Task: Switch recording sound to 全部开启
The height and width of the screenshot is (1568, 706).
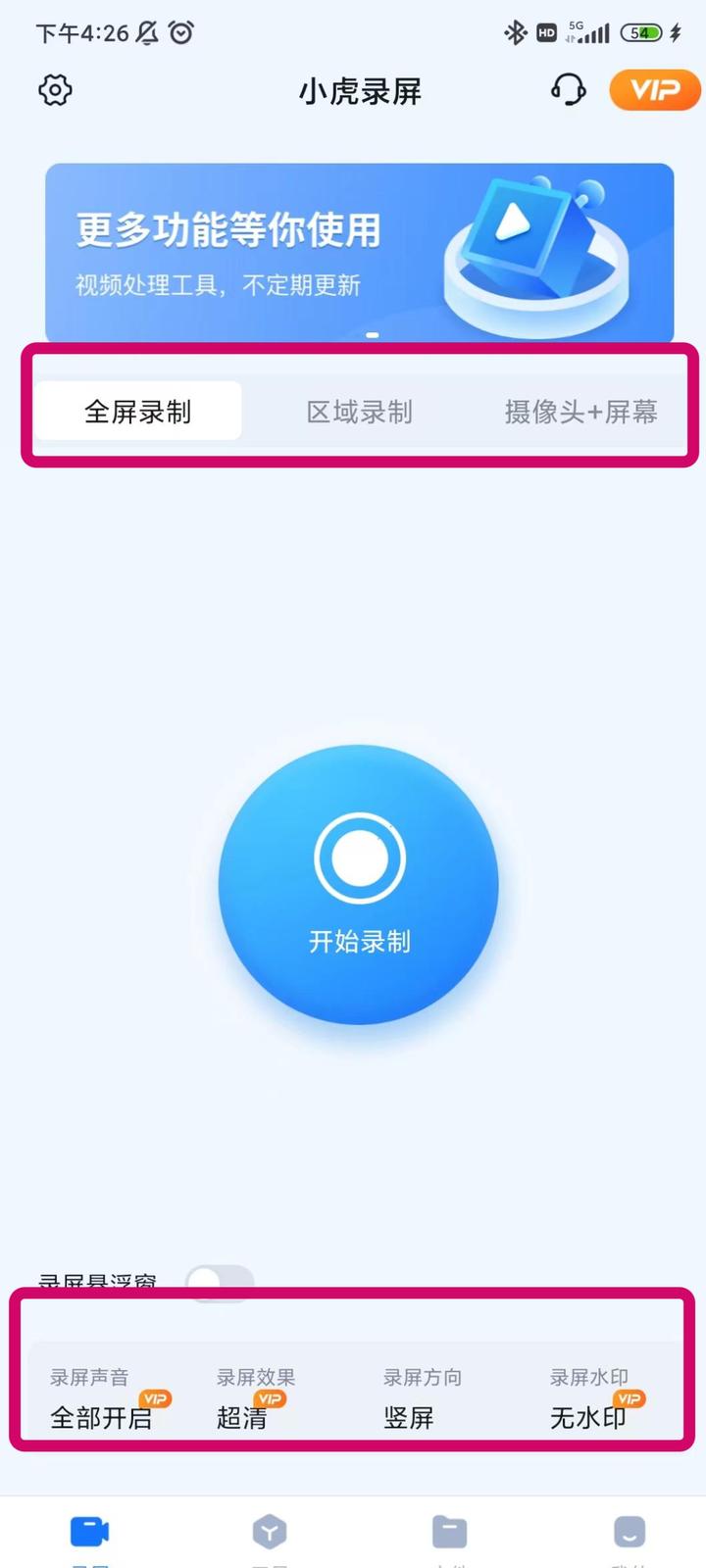Action: click(x=103, y=1417)
